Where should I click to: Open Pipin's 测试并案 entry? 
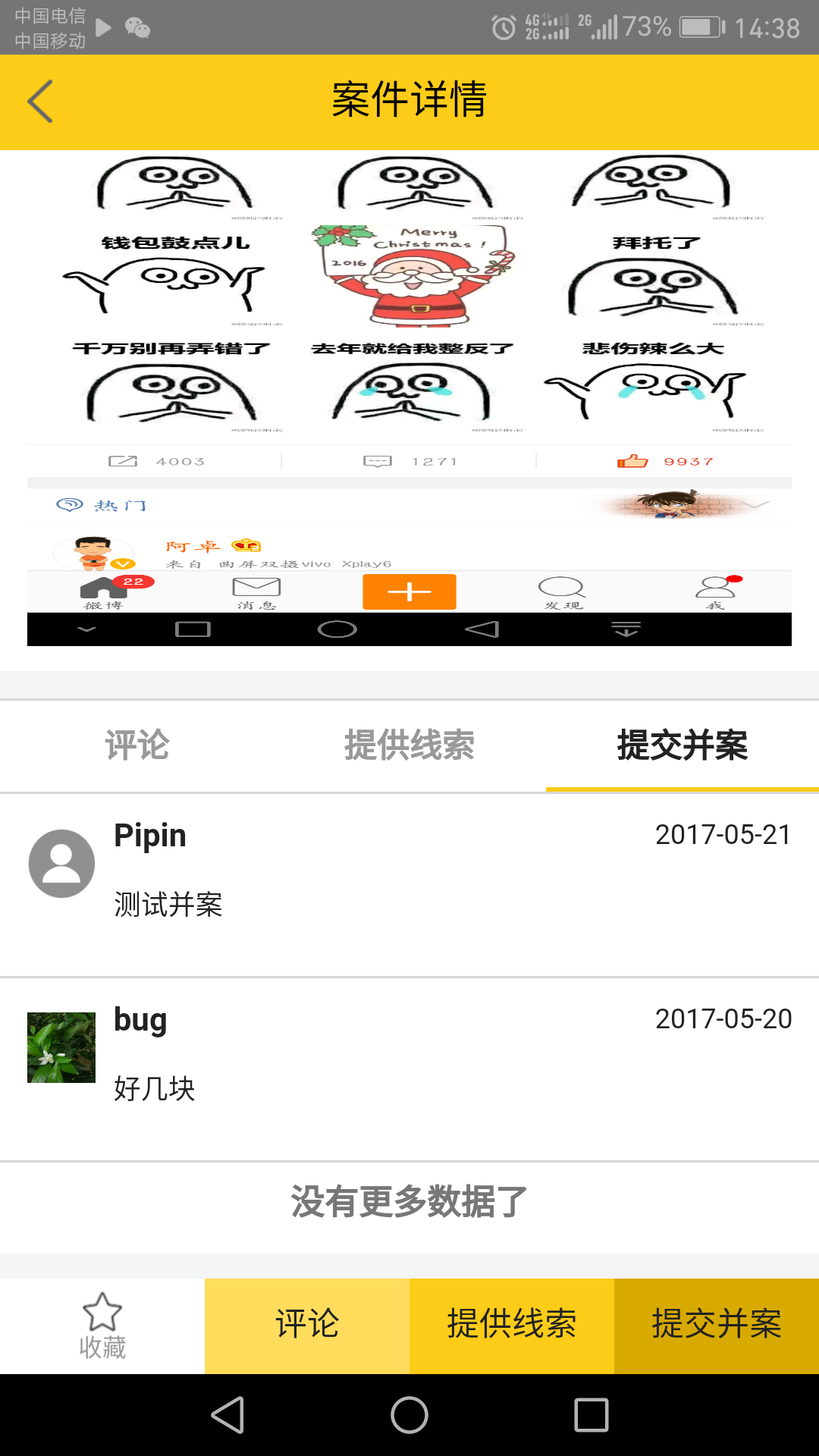tap(409, 885)
